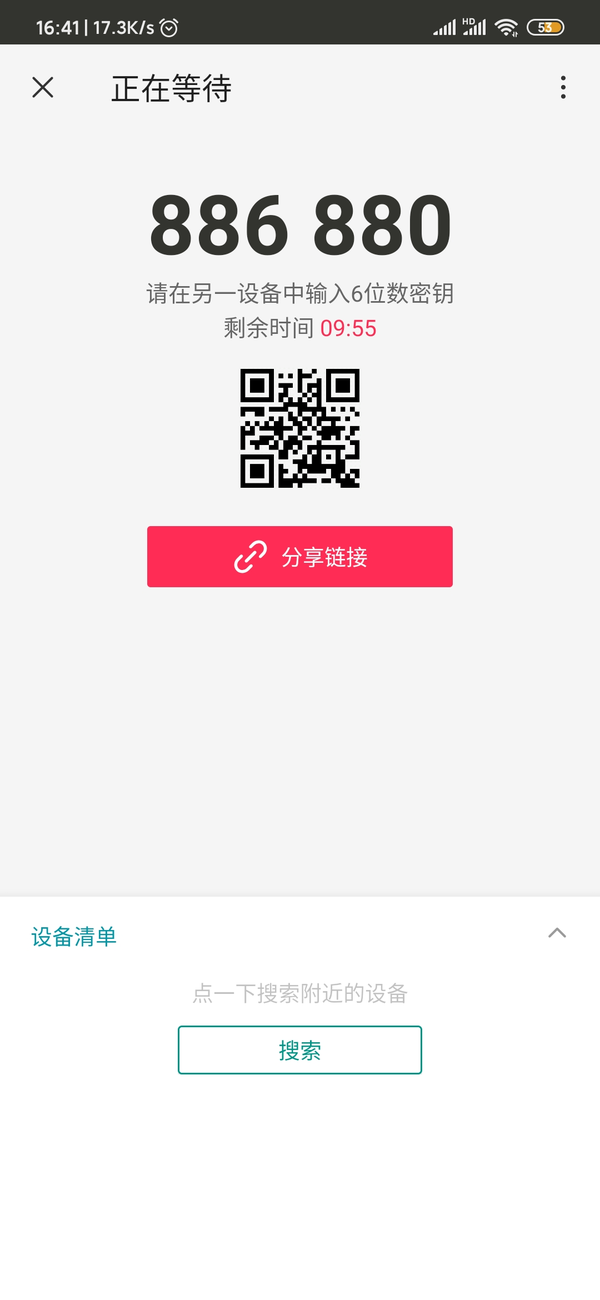Close the 正在等待 waiting screen
The height and width of the screenshot is (1300, 600).
[x=42, y=88]
